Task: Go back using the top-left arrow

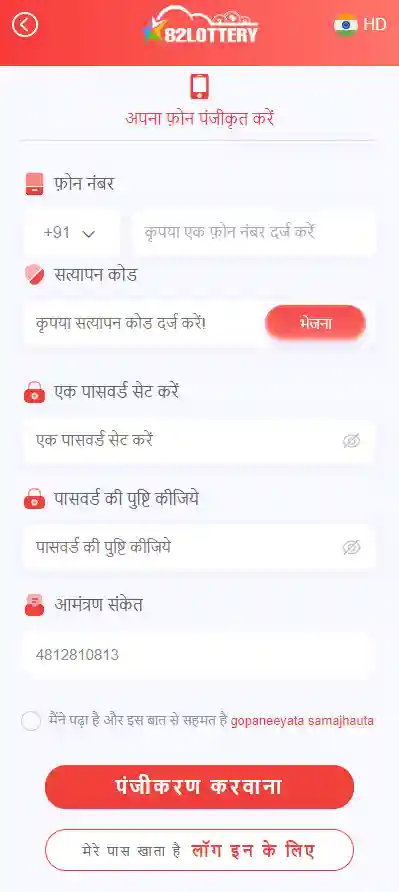Action: [25, 25]
